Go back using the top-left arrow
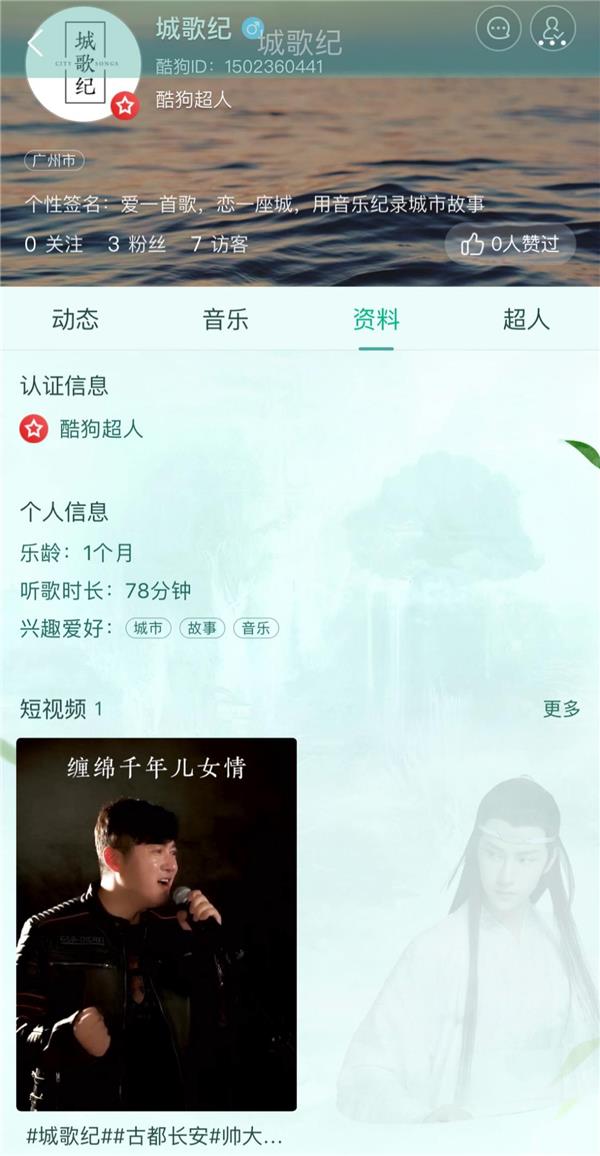 point(36,43)
